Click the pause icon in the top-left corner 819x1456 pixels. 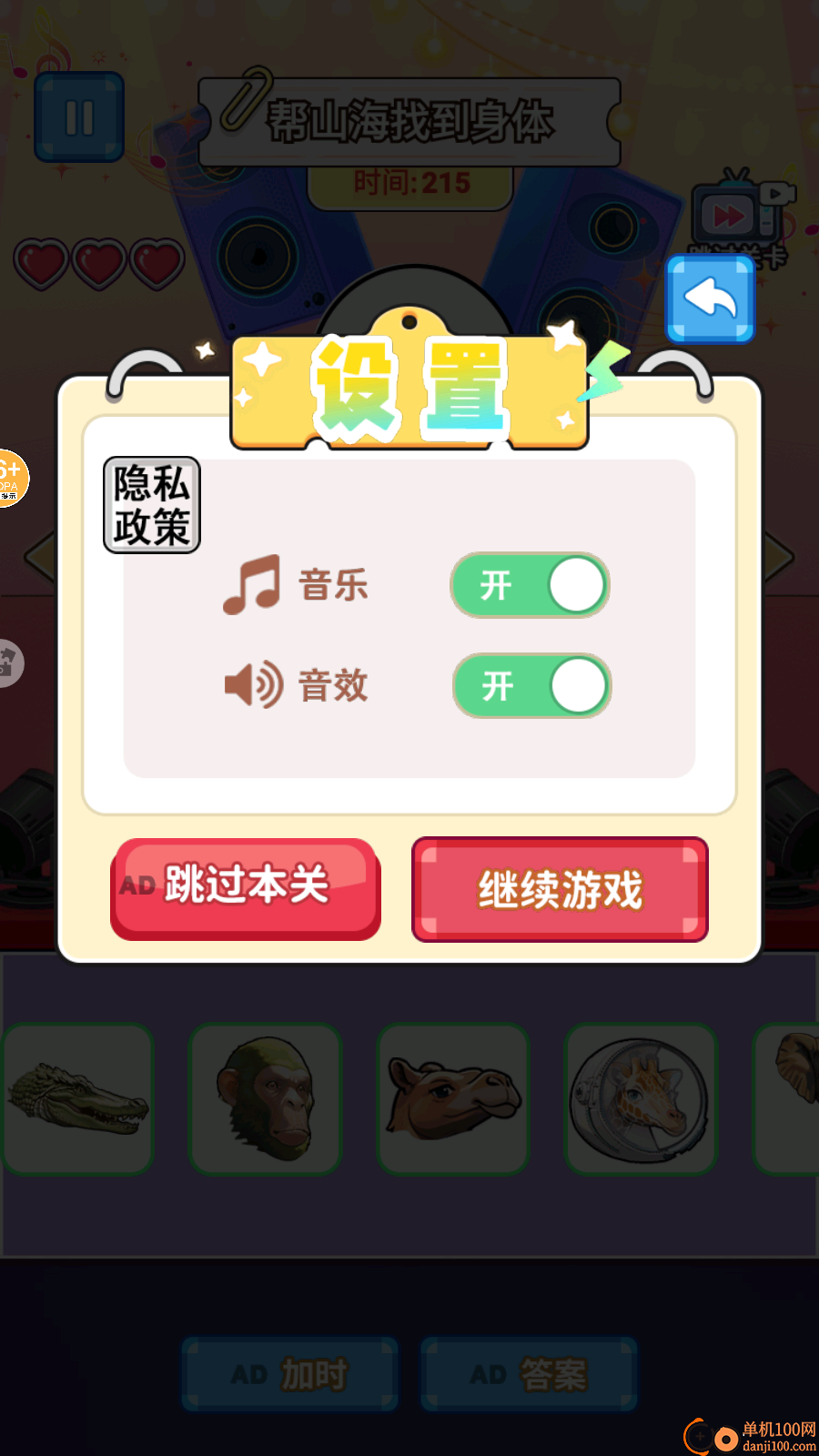click(x=79, y=116)
